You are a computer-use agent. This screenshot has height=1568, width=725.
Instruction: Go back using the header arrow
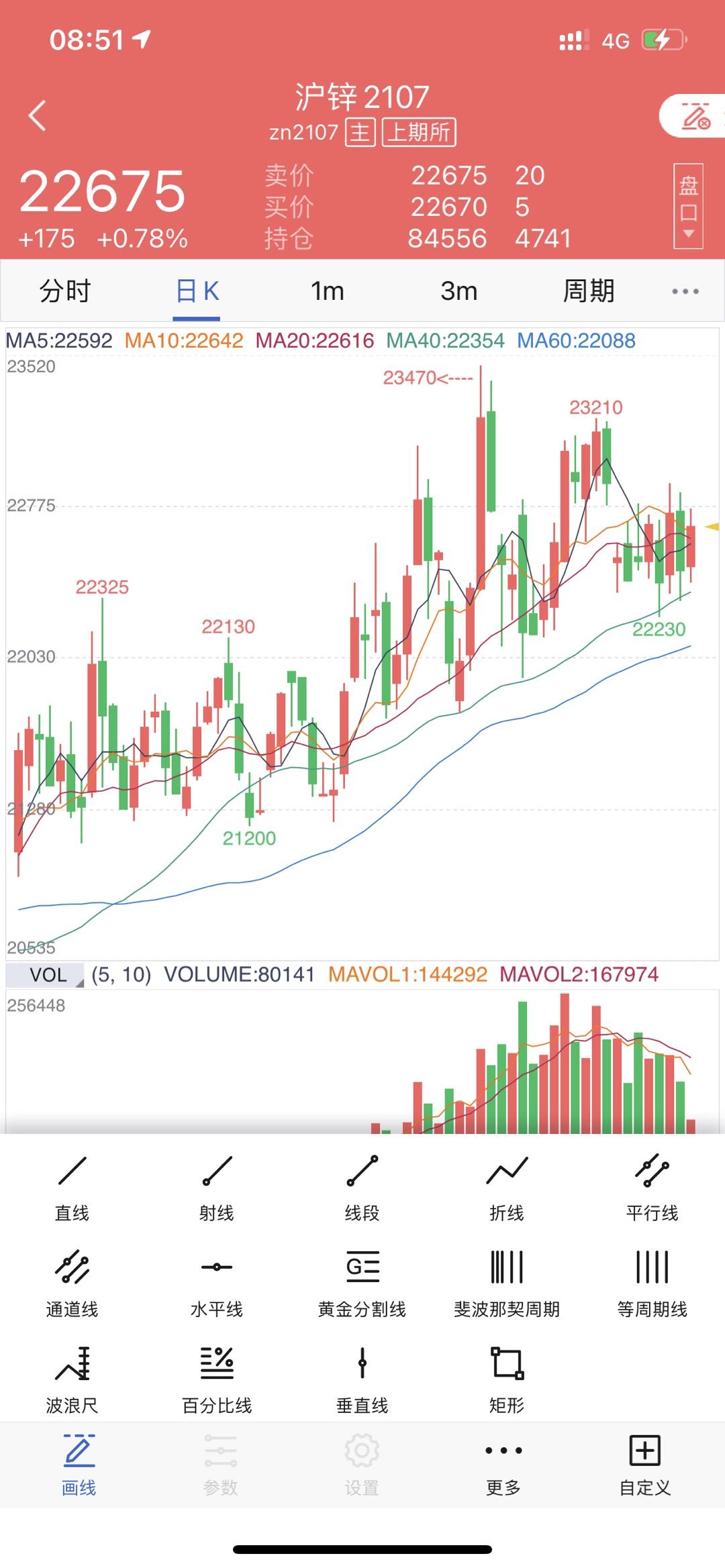[38, 115]
